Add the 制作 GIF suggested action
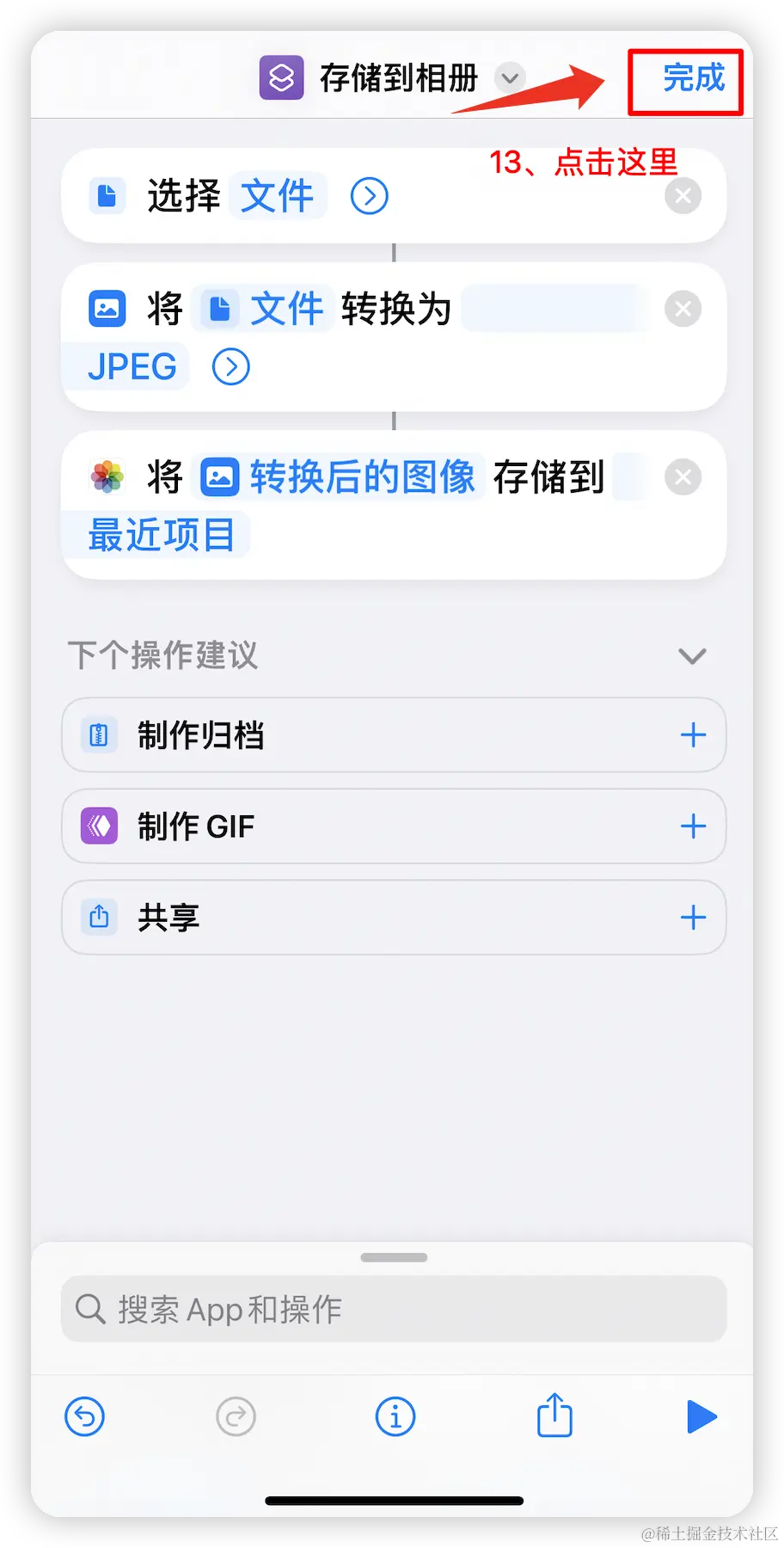This screenshot has height=1548, width=784. [x=692, y=826]
